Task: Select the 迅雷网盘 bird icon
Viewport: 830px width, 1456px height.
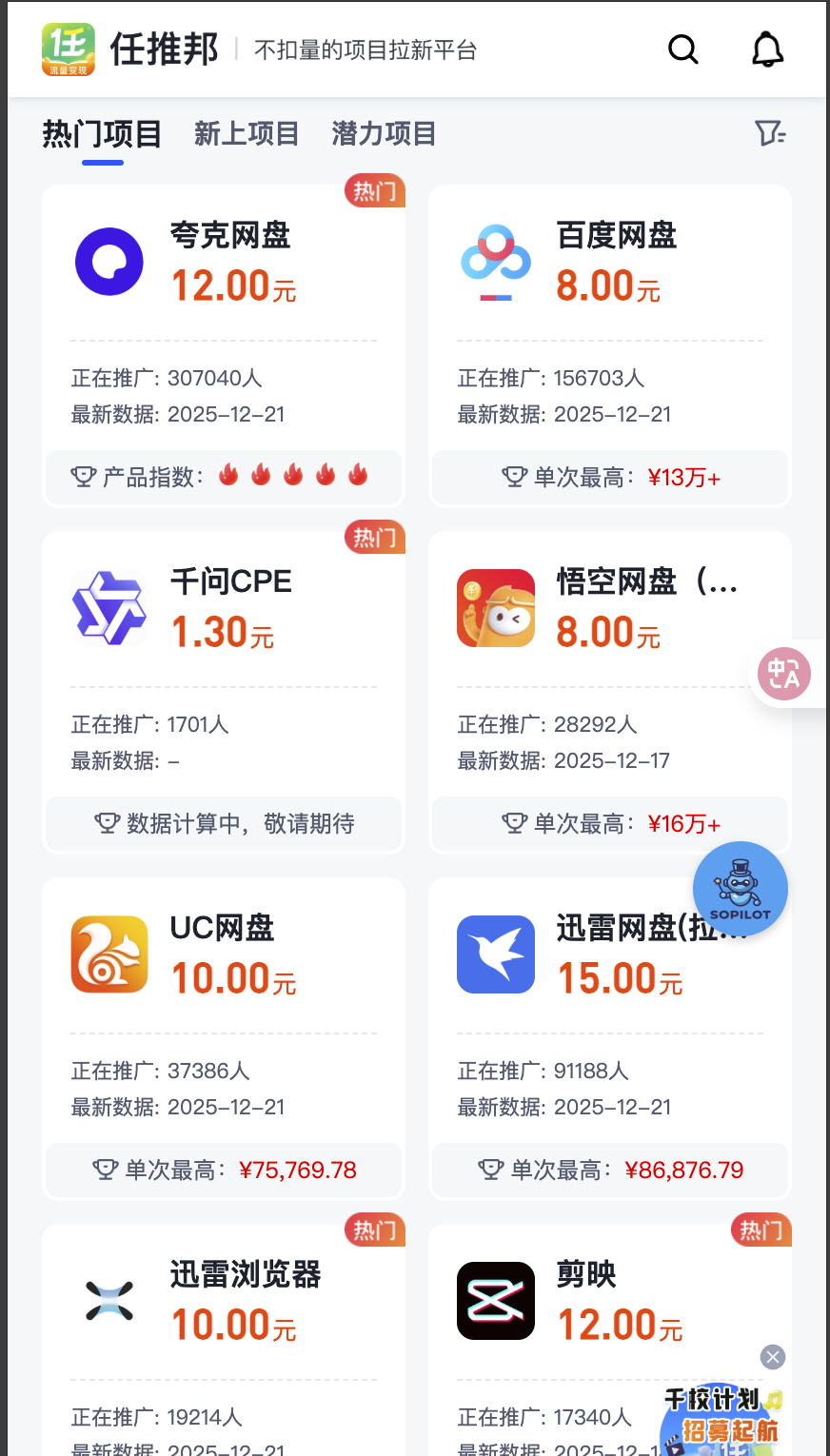Action: [495, 954]
